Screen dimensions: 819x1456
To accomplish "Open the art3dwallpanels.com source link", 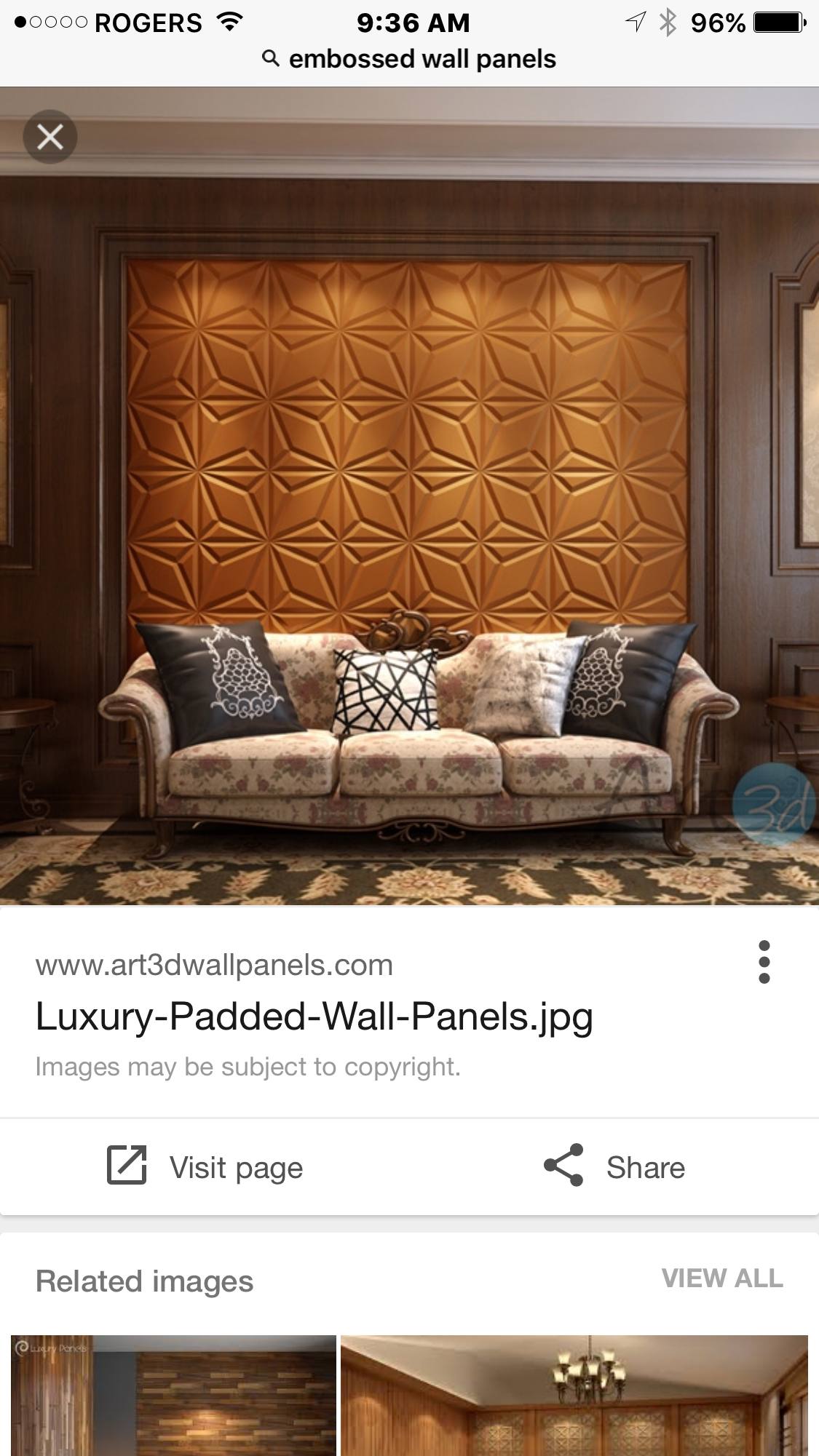I will click(x=214, y=966).
